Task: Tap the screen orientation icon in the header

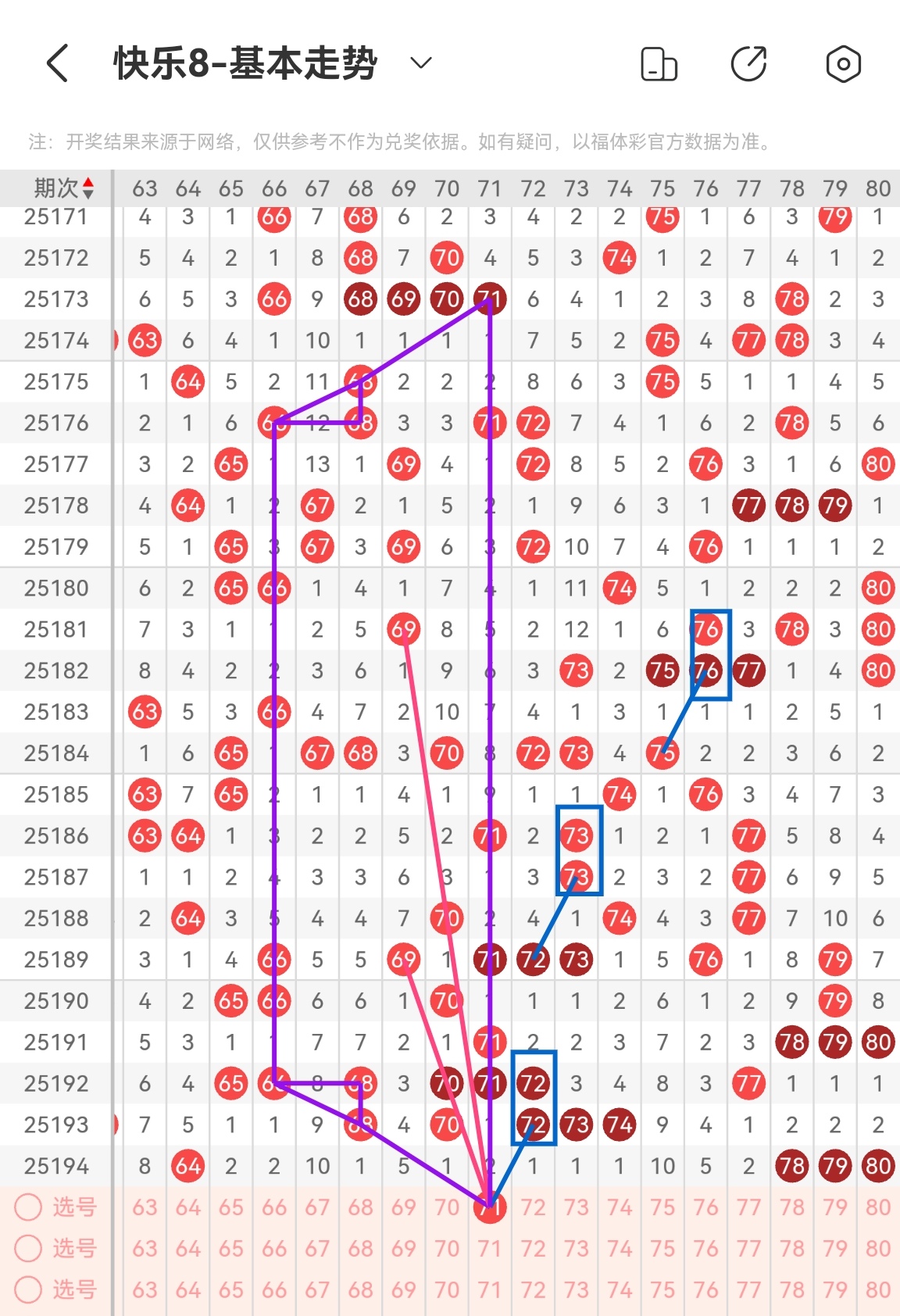Action: [x=659, y=64]
